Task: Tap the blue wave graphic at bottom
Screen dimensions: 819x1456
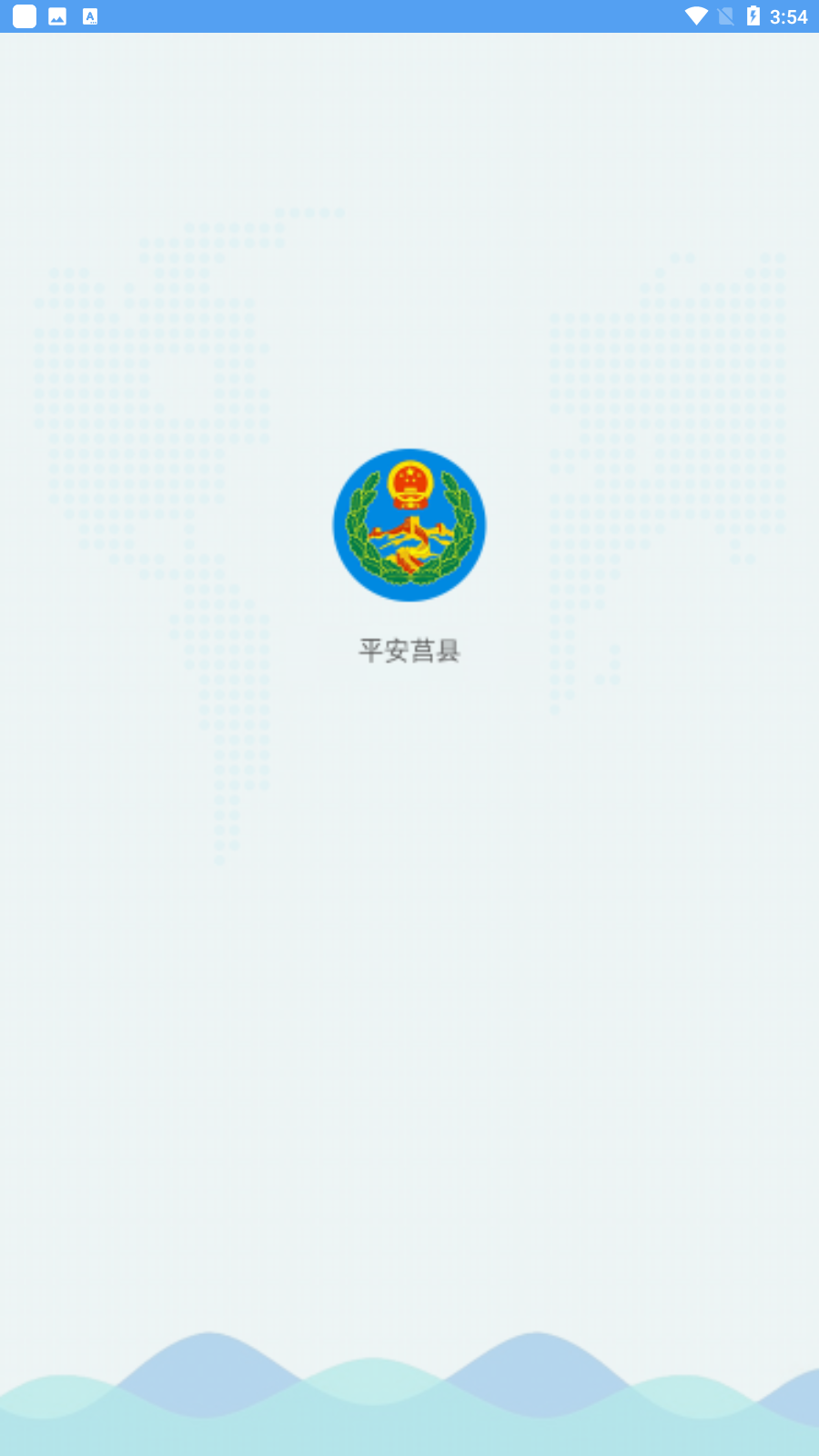Action: coord(409,1392)
